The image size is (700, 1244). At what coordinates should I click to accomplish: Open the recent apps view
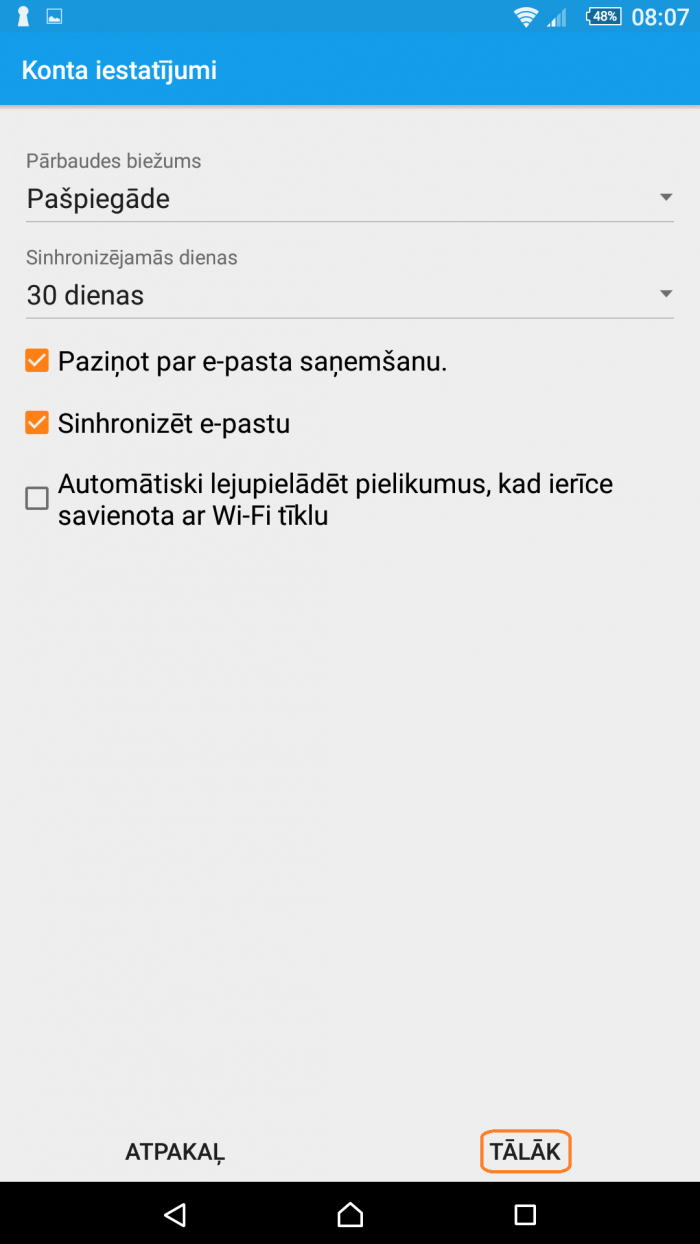525,1214
